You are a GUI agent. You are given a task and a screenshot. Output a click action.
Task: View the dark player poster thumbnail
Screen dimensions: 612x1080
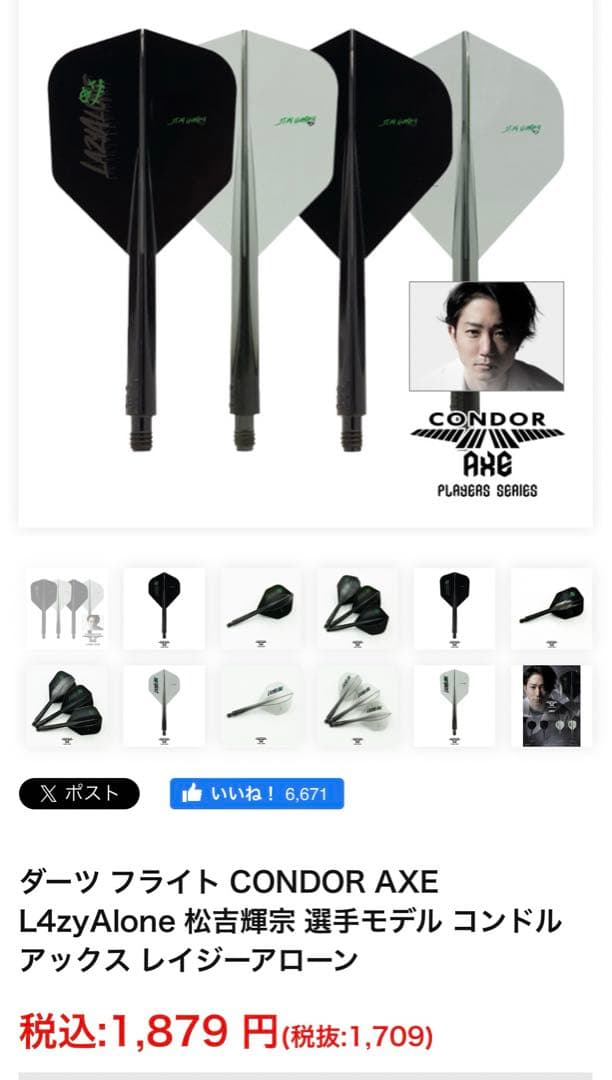[551, 706]
